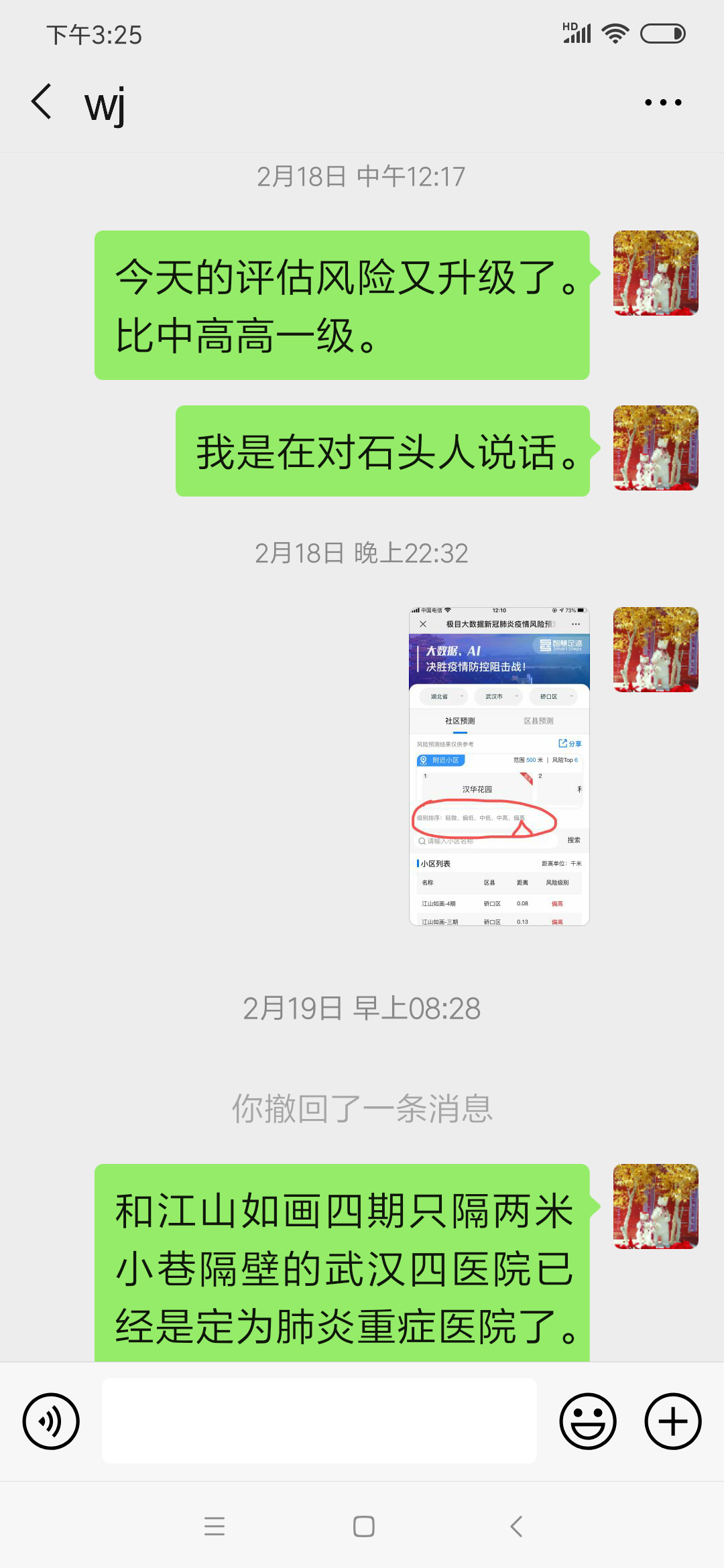Open the plus attachment menu
Screen dimensions: 724x1568
(672, 1421)
